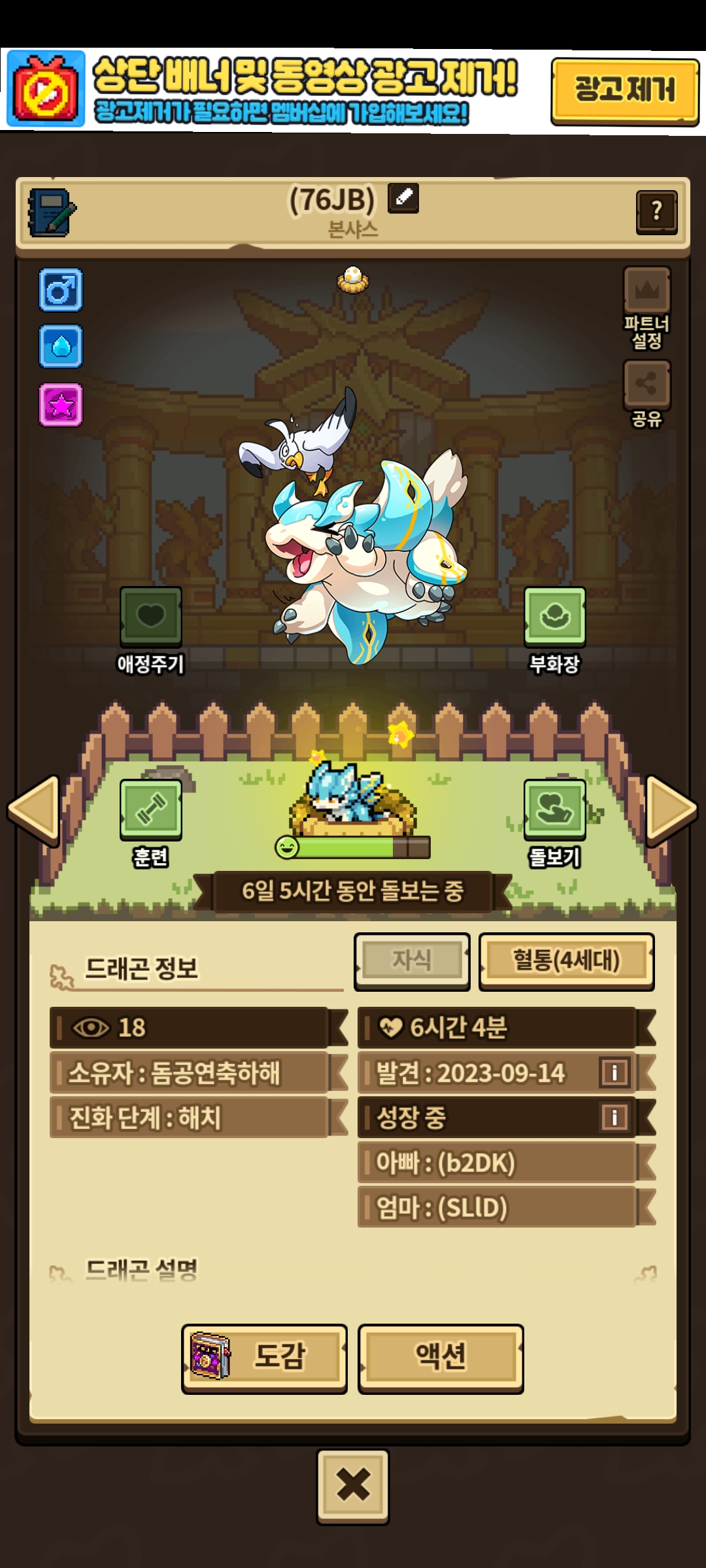Go to the previous dragon with the left arrow

[x=34, y=810]
